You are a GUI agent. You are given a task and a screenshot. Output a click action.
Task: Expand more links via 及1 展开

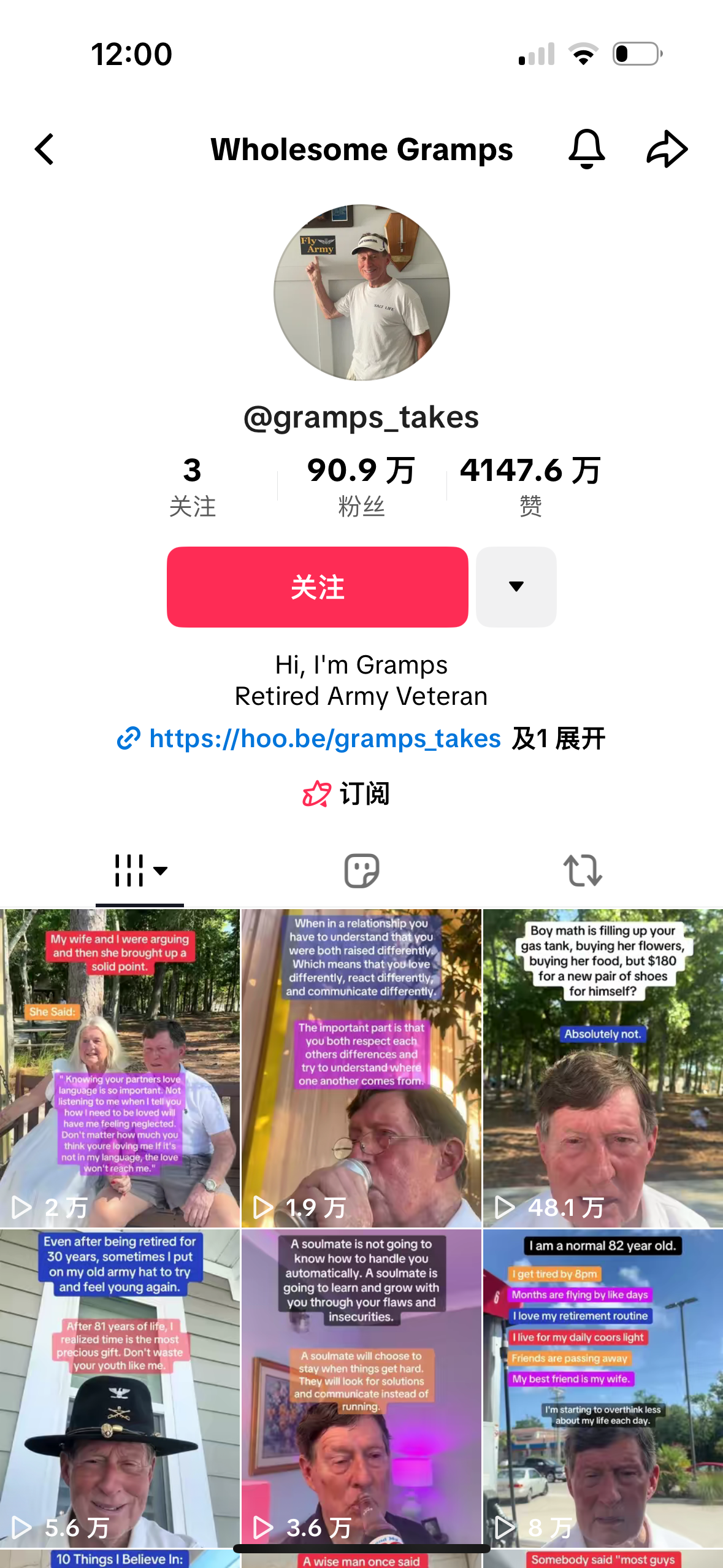[x=558, y=739]
